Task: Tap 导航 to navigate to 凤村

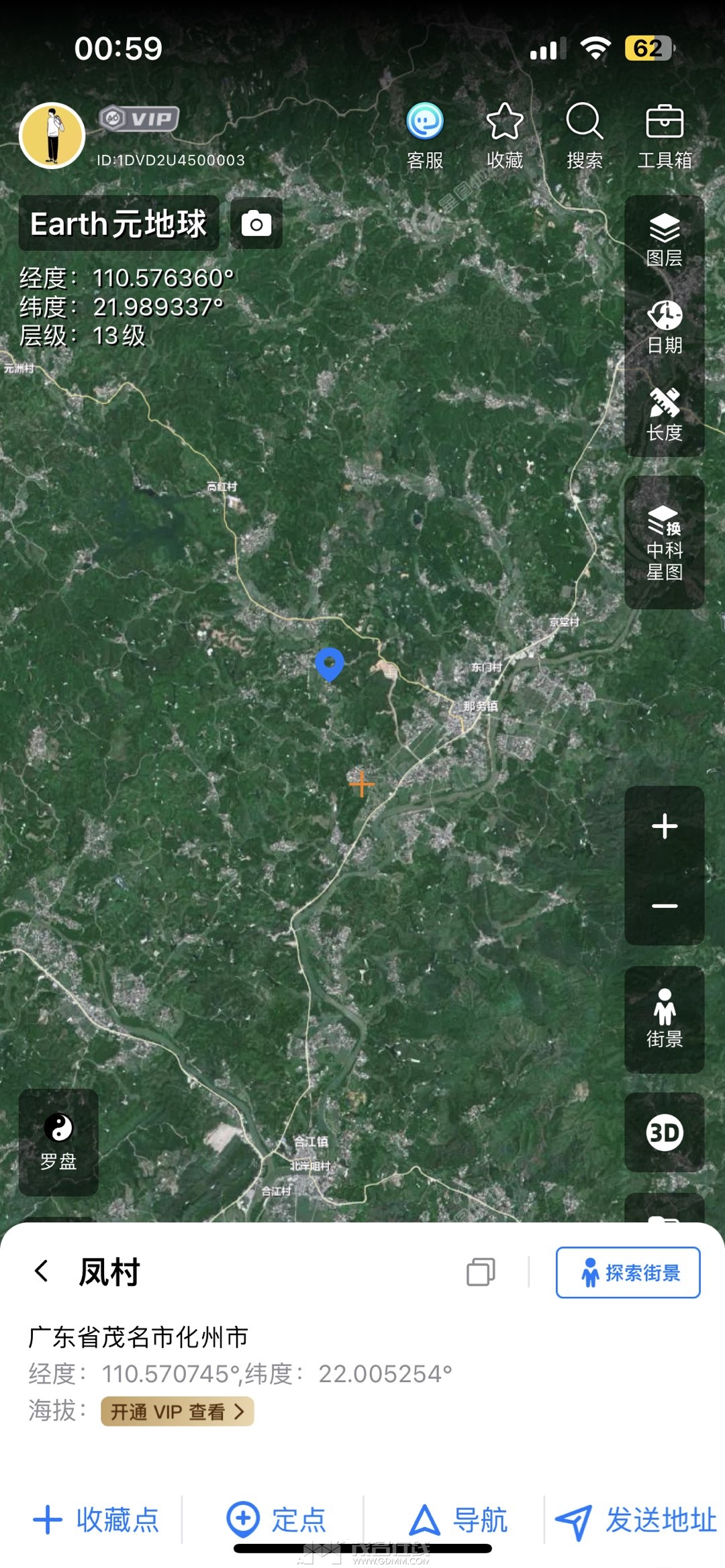Action: pos(459,1520)
